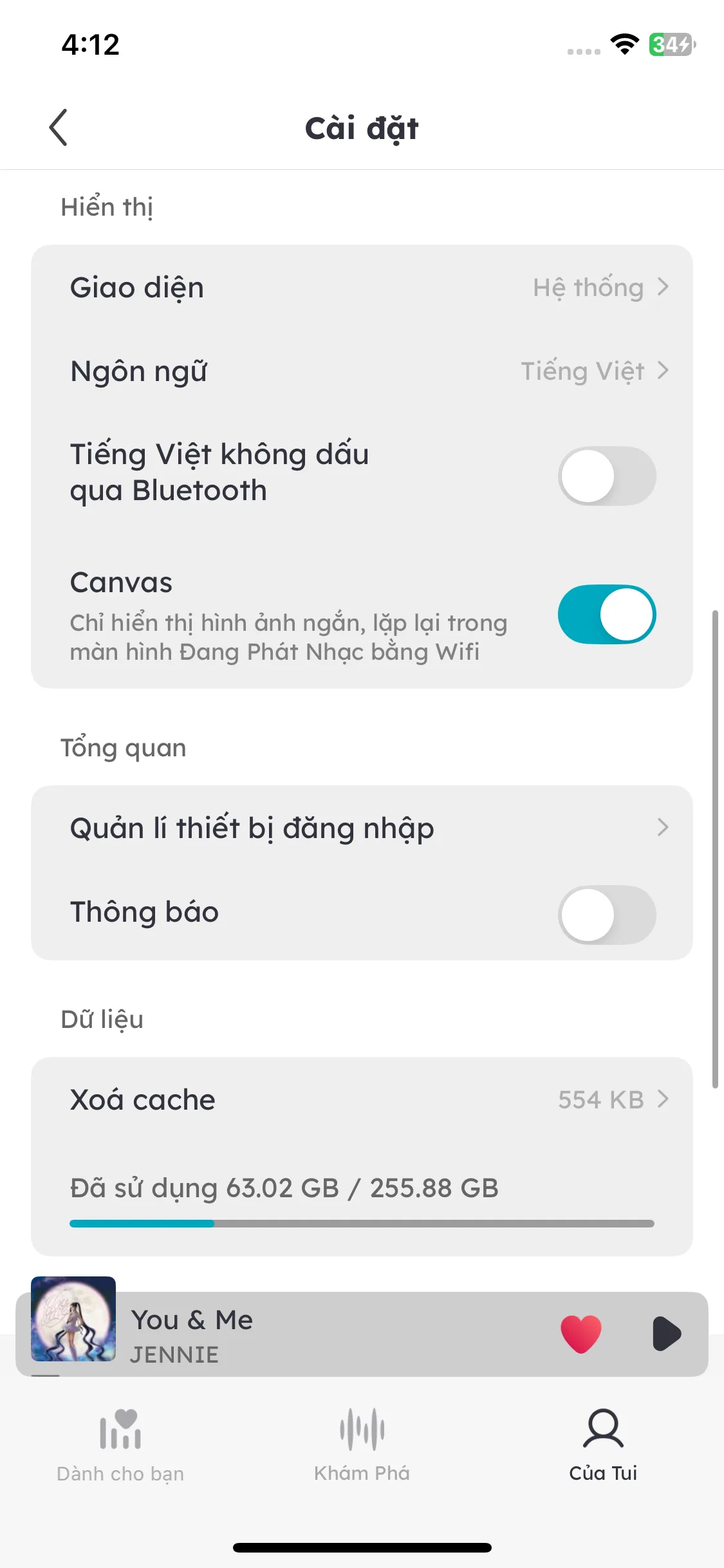The height and width of the screenshot is (1568, 724).
Task: Enable the Thông báo notifications switch
Action: (607, 915)
